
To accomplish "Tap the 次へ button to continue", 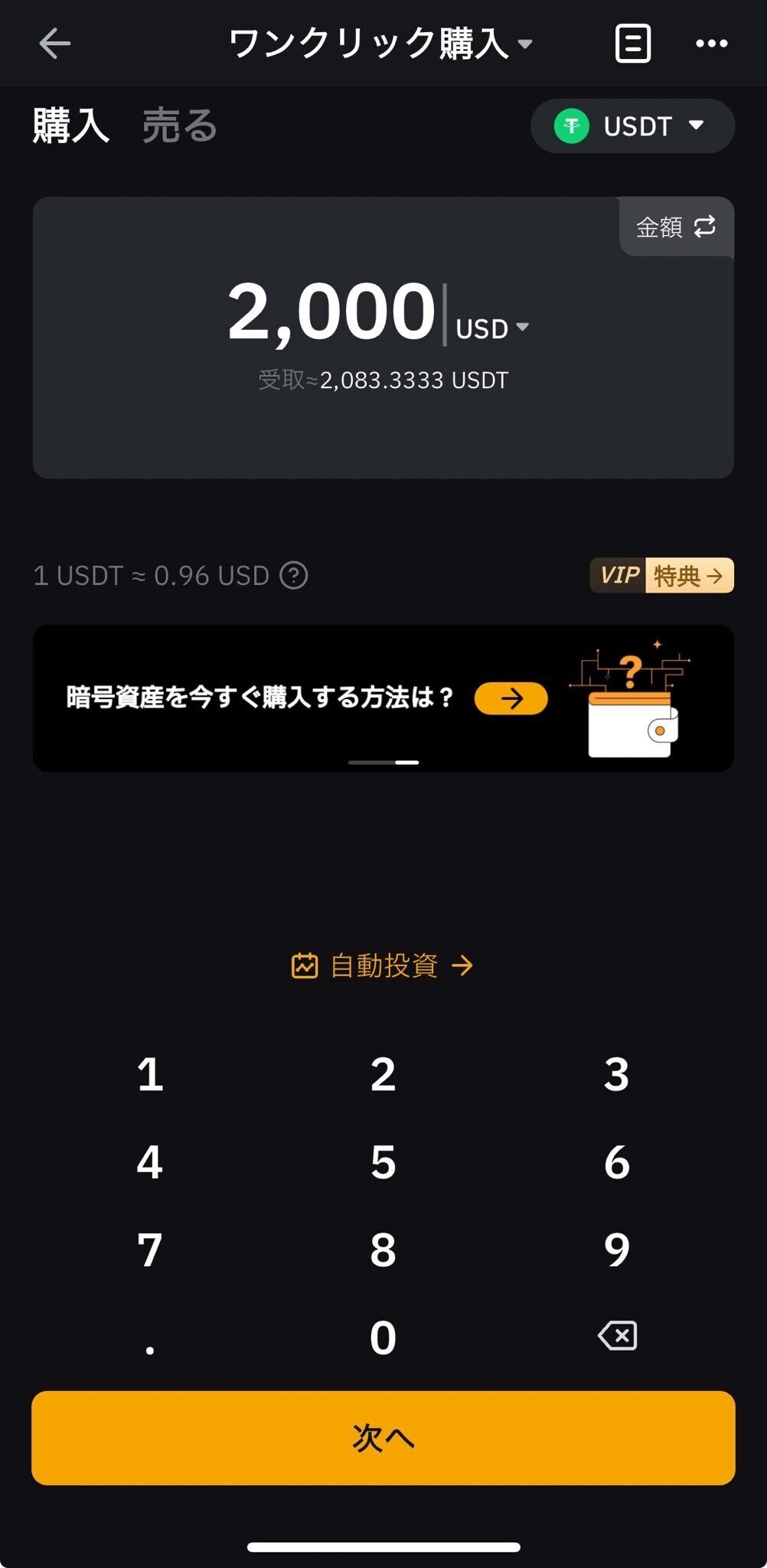I will pyautogui.click(x=383, y=1439).
